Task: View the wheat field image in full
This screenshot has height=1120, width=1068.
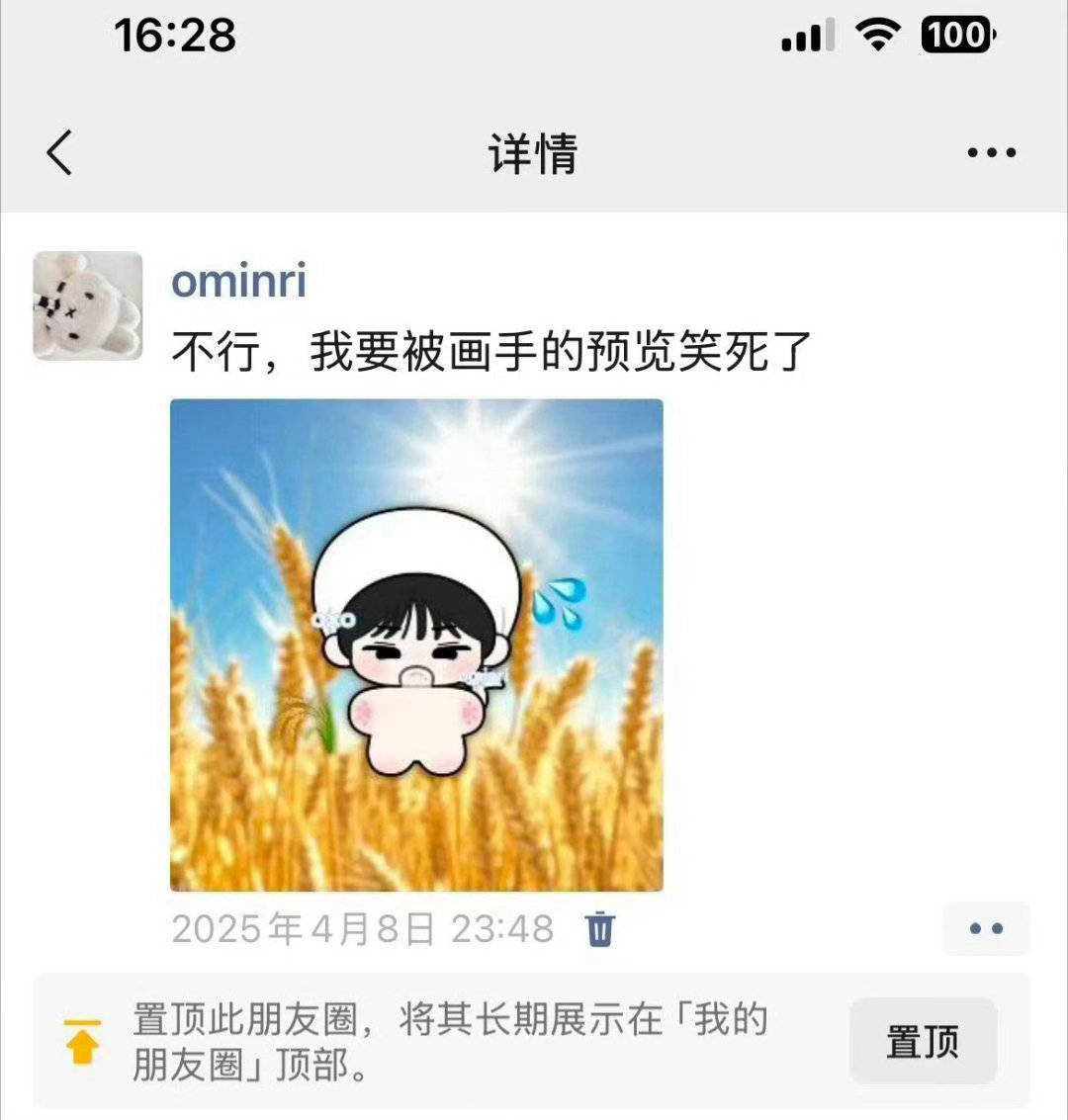Action: [416, 645]
